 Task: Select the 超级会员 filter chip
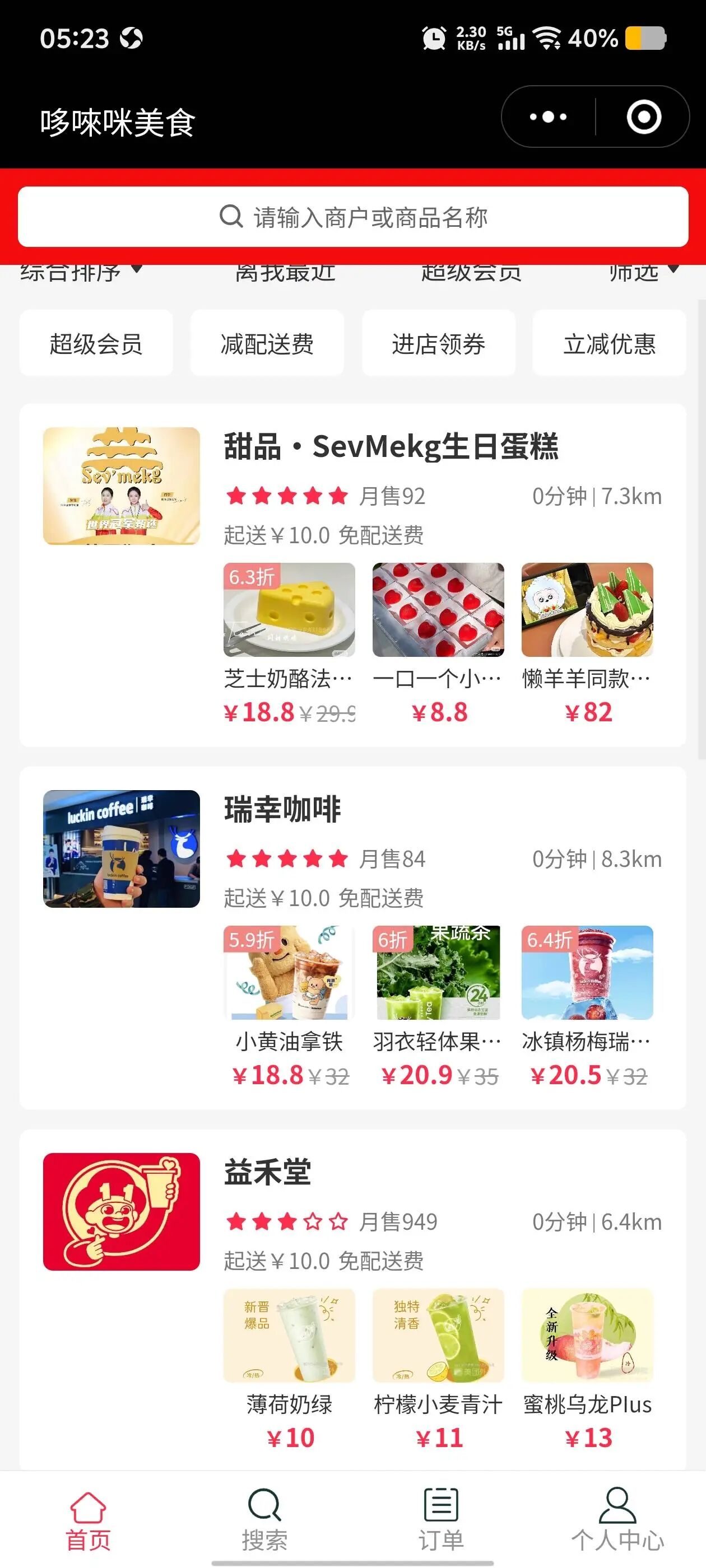coord(96,344)
